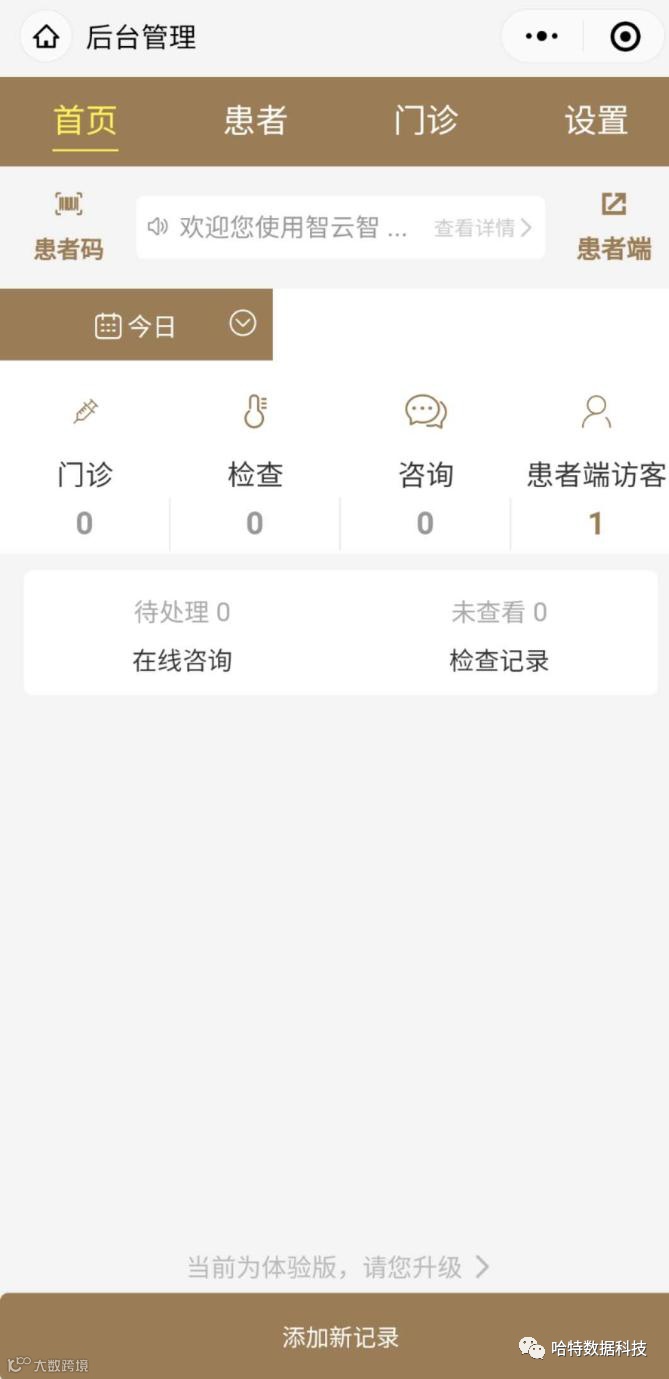This screenshot has height=1379, width=669.
Task: Open the 患者端 link
Action: [x=614, y=227]
